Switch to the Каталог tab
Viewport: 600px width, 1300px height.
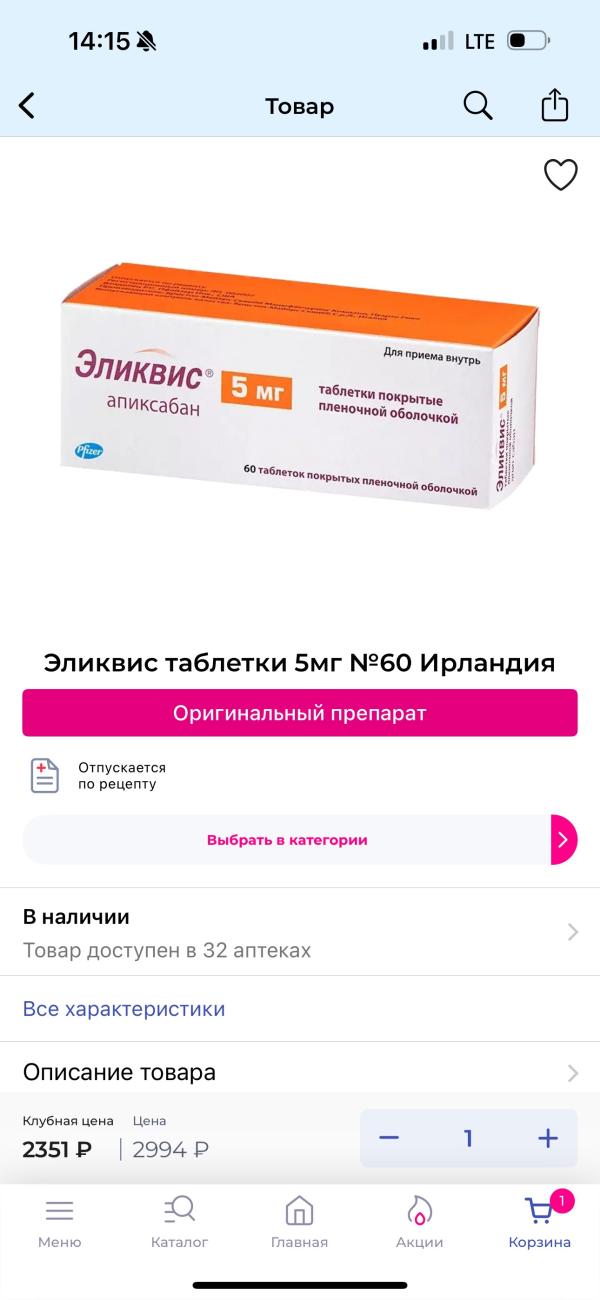tap(180, 1222)
